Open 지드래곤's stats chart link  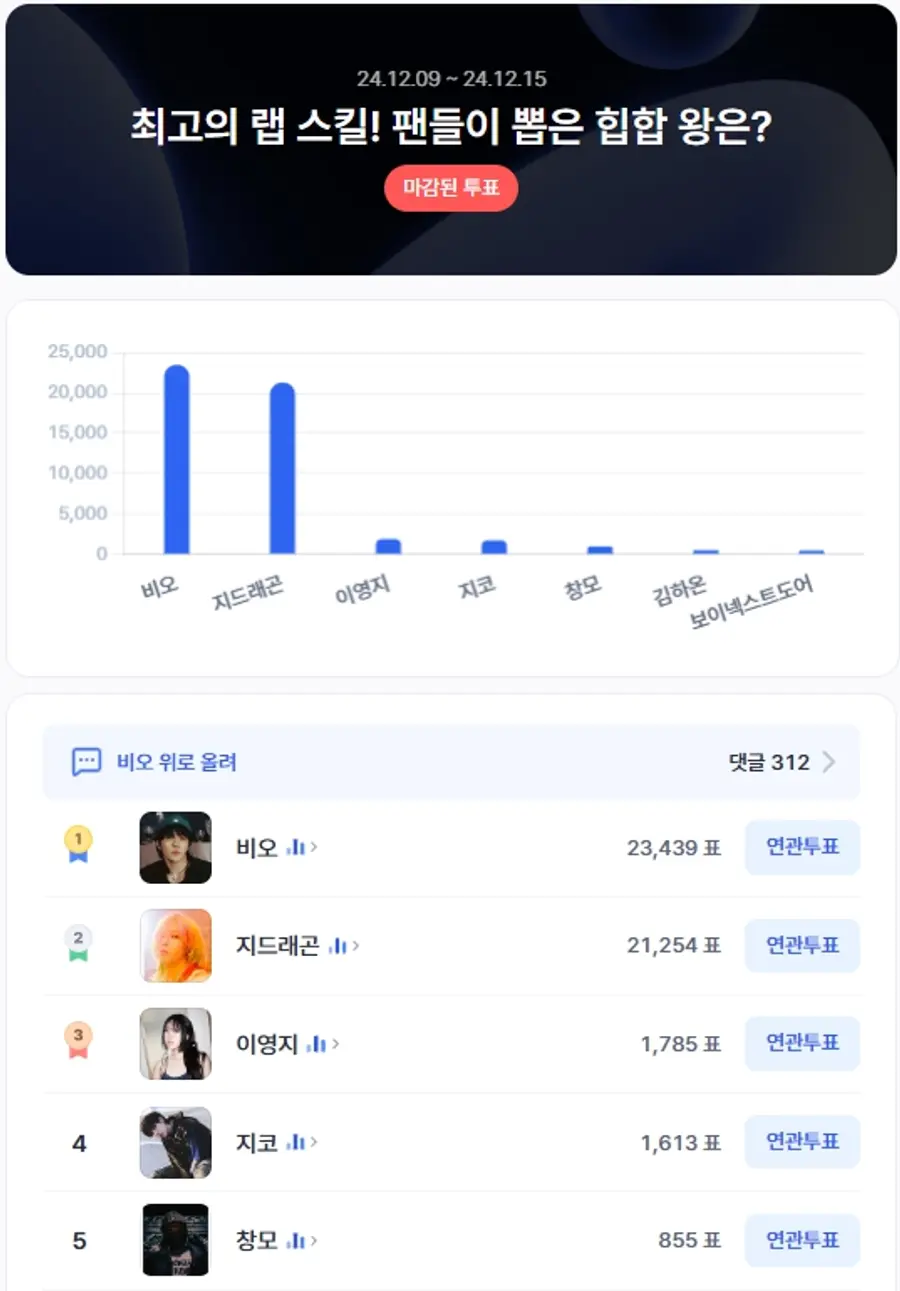click(x=342, y=945)
